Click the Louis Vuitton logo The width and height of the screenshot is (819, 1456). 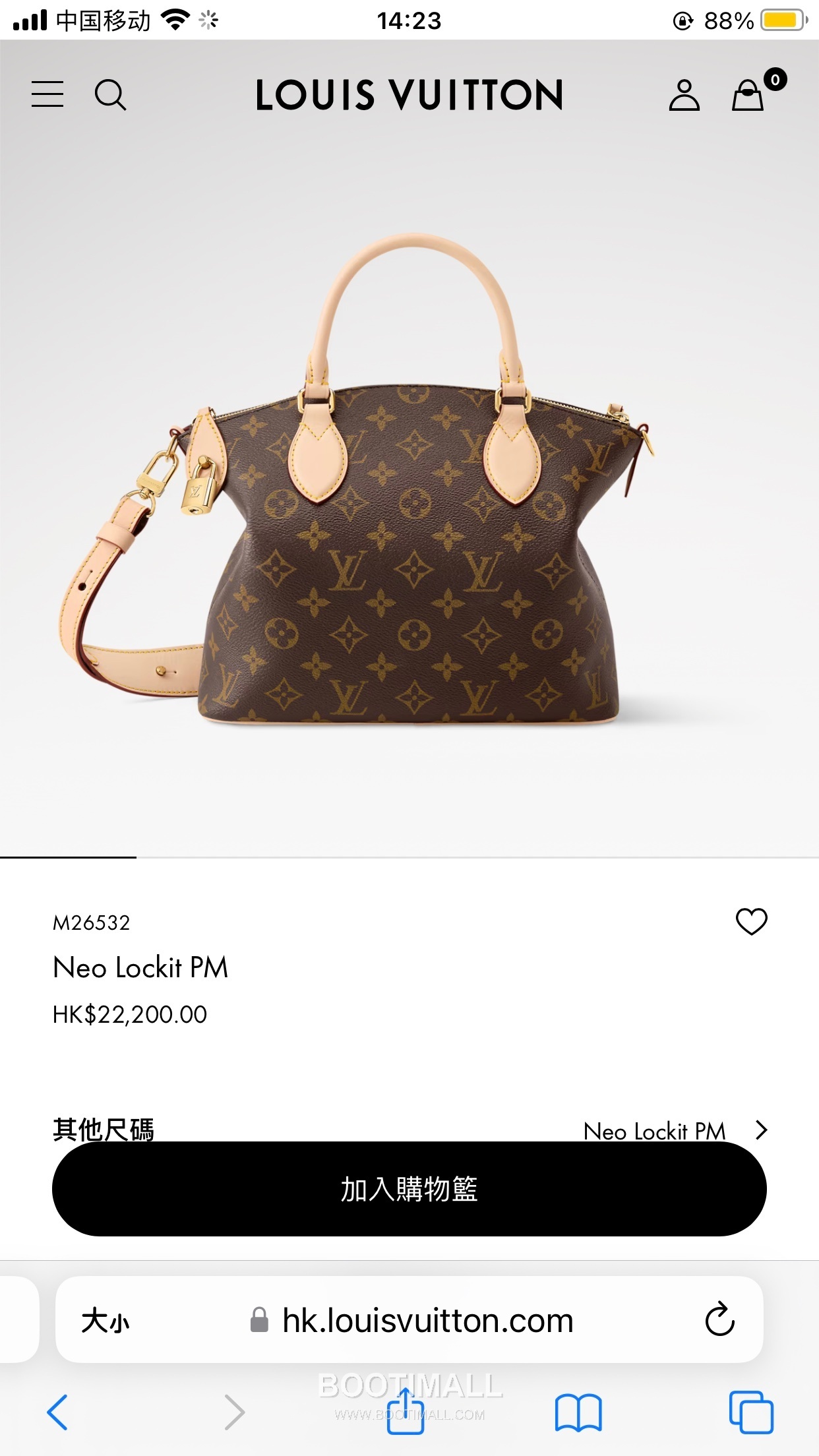[409, 95]
